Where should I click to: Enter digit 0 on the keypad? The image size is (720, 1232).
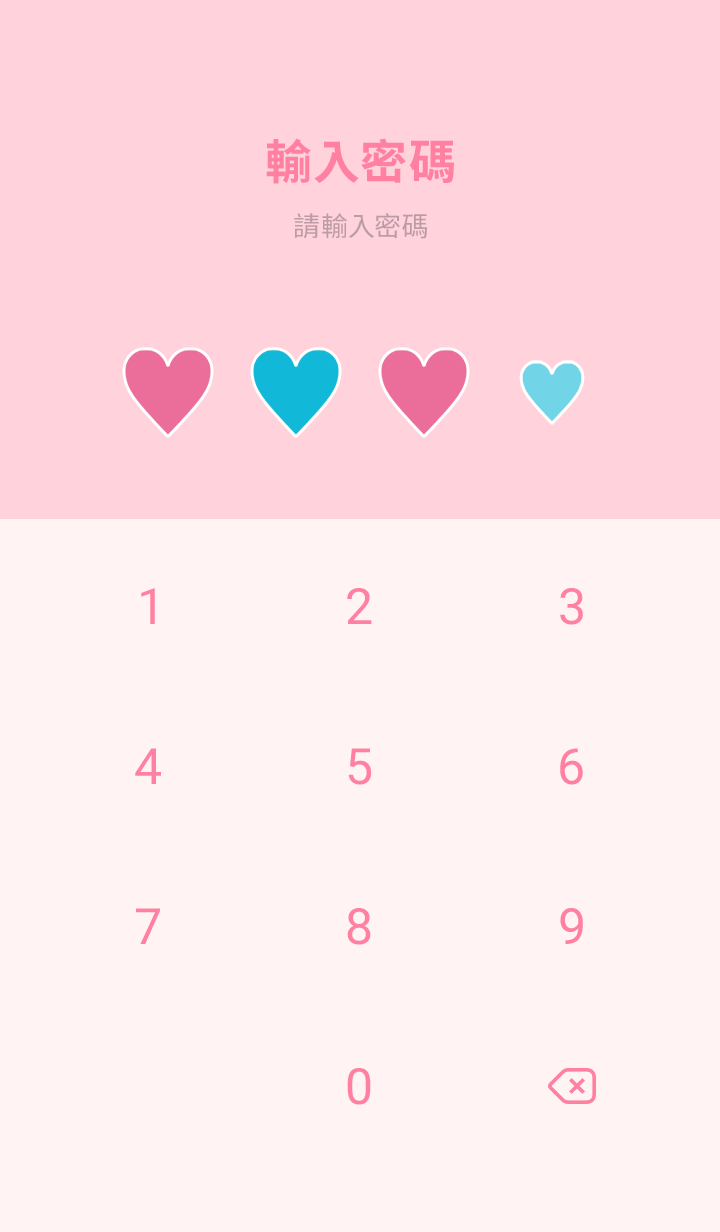(359, 1087)
